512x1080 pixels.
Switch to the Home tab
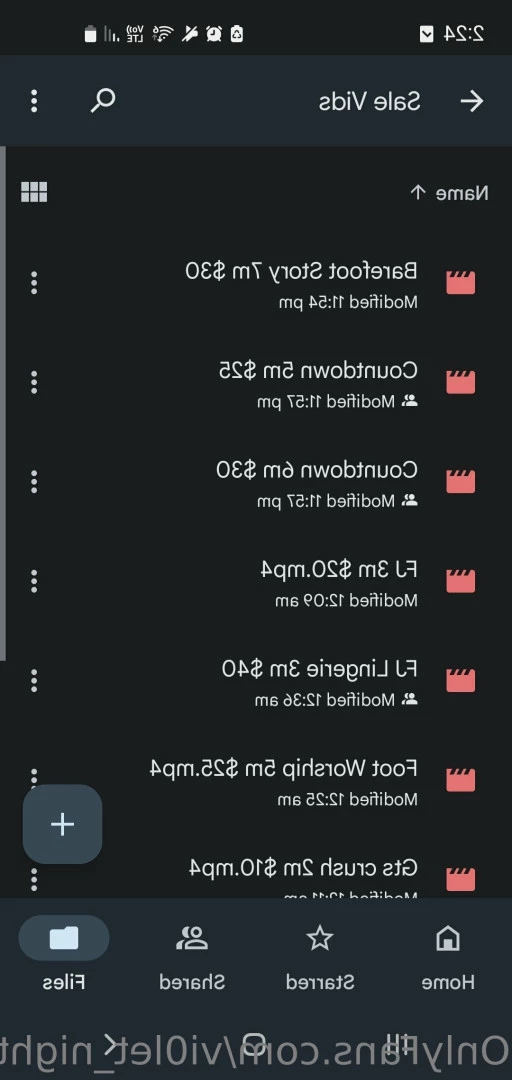(448, 954)
